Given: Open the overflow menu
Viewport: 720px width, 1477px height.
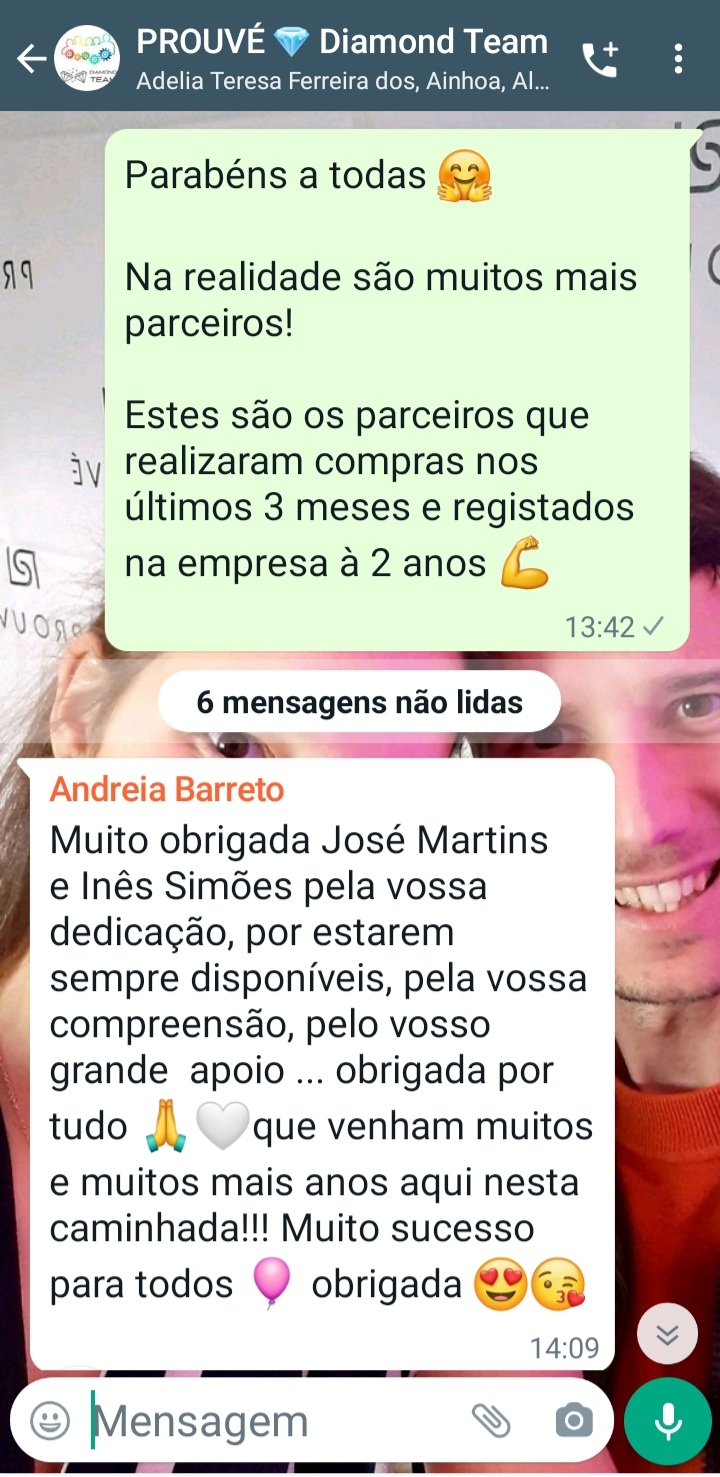Looking at the screenshot, I should click(x=678, y=59).
